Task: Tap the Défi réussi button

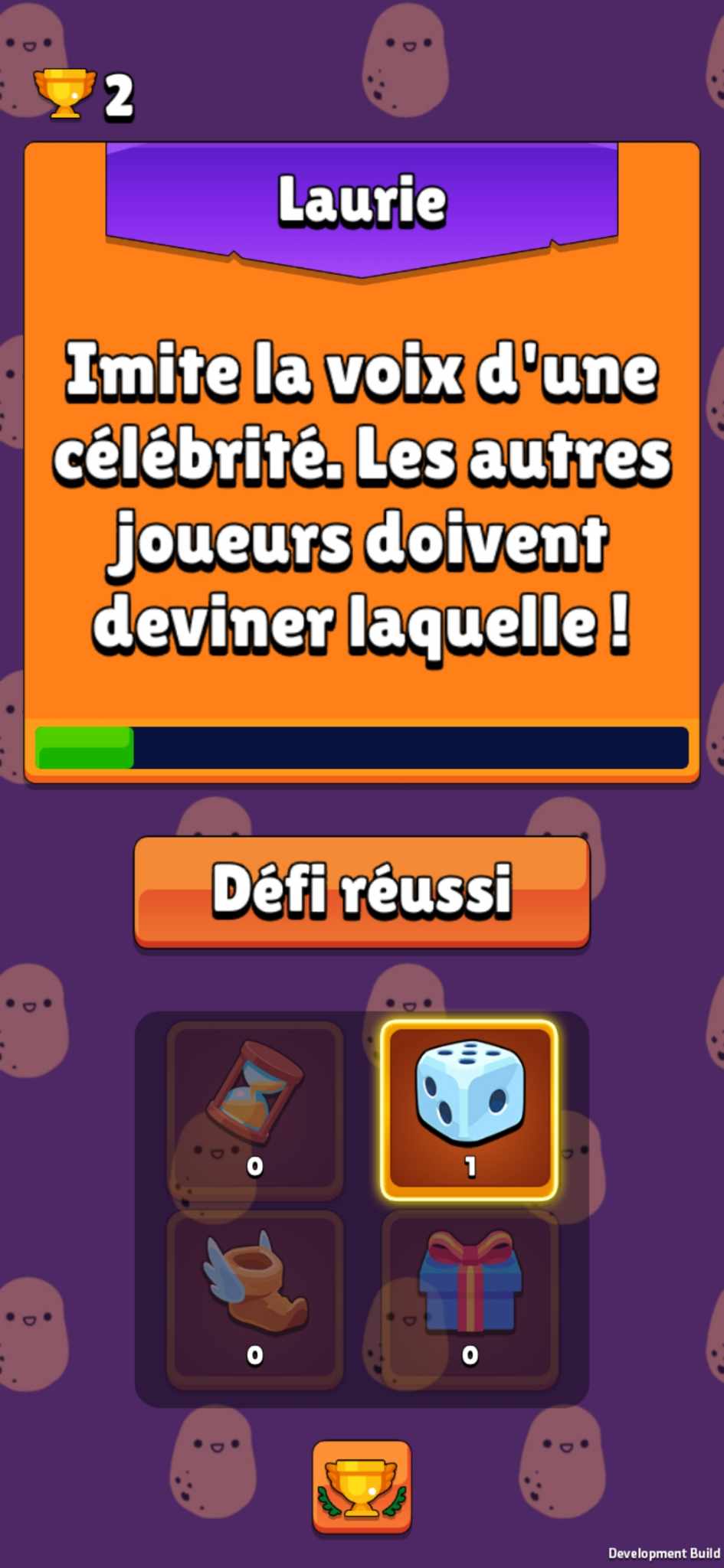Action: (362, 891)
